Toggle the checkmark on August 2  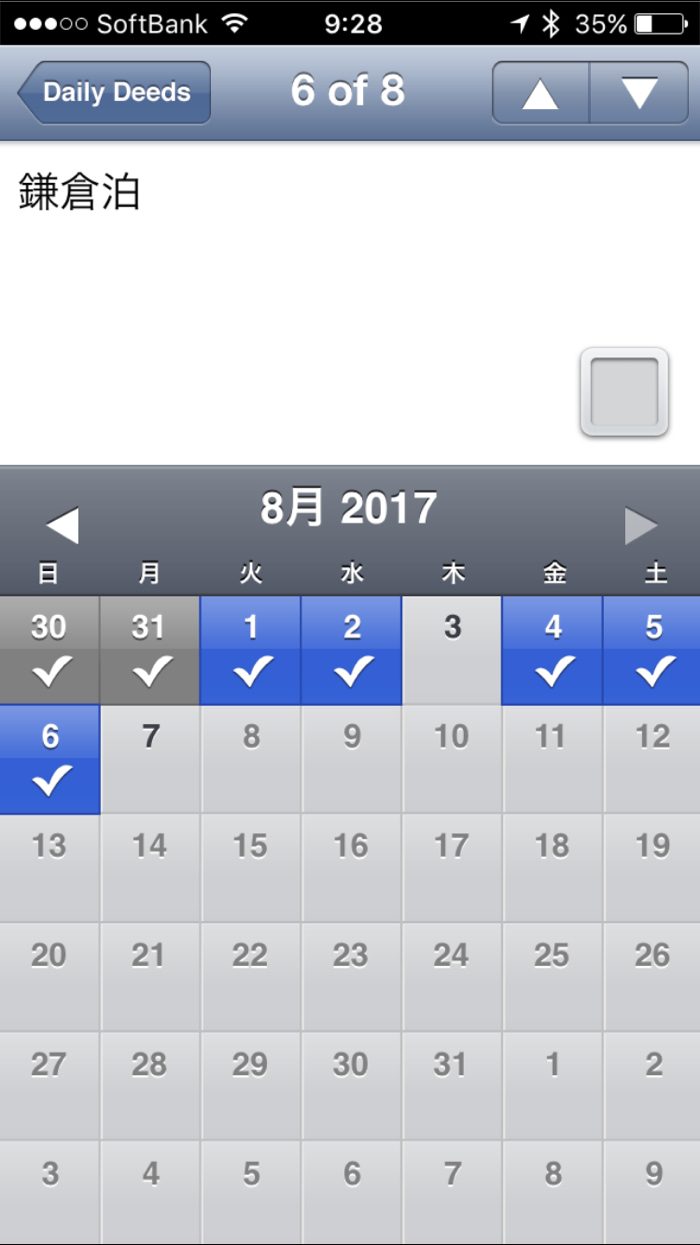[352, 650]
